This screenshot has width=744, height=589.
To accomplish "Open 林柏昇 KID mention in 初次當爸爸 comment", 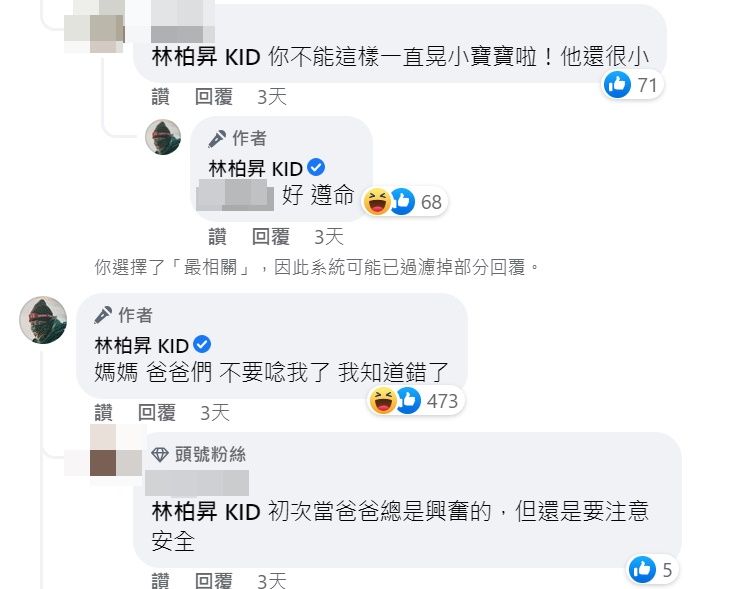I will click(x=205, y=512).
